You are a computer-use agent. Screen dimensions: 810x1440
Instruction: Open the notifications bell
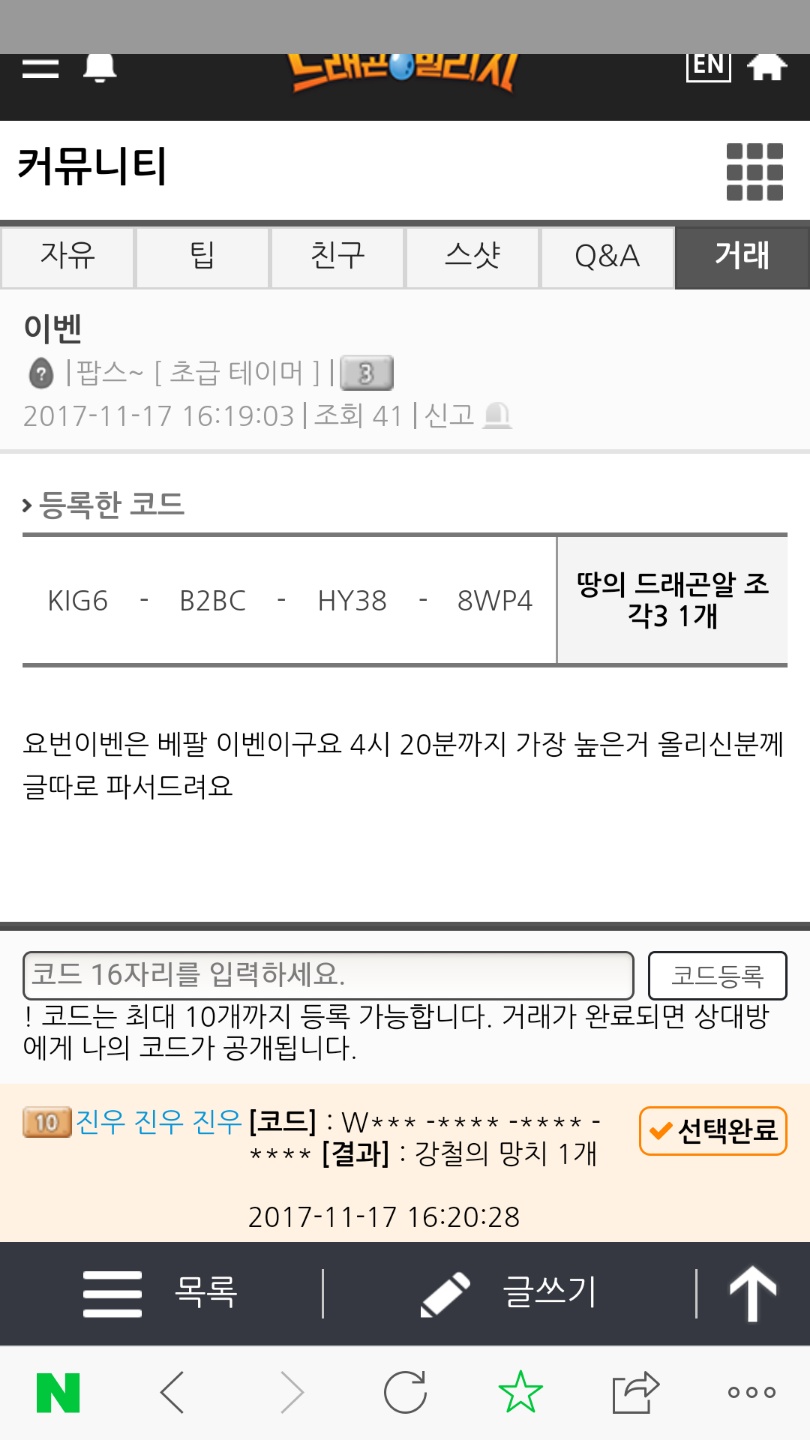(99, 68)
